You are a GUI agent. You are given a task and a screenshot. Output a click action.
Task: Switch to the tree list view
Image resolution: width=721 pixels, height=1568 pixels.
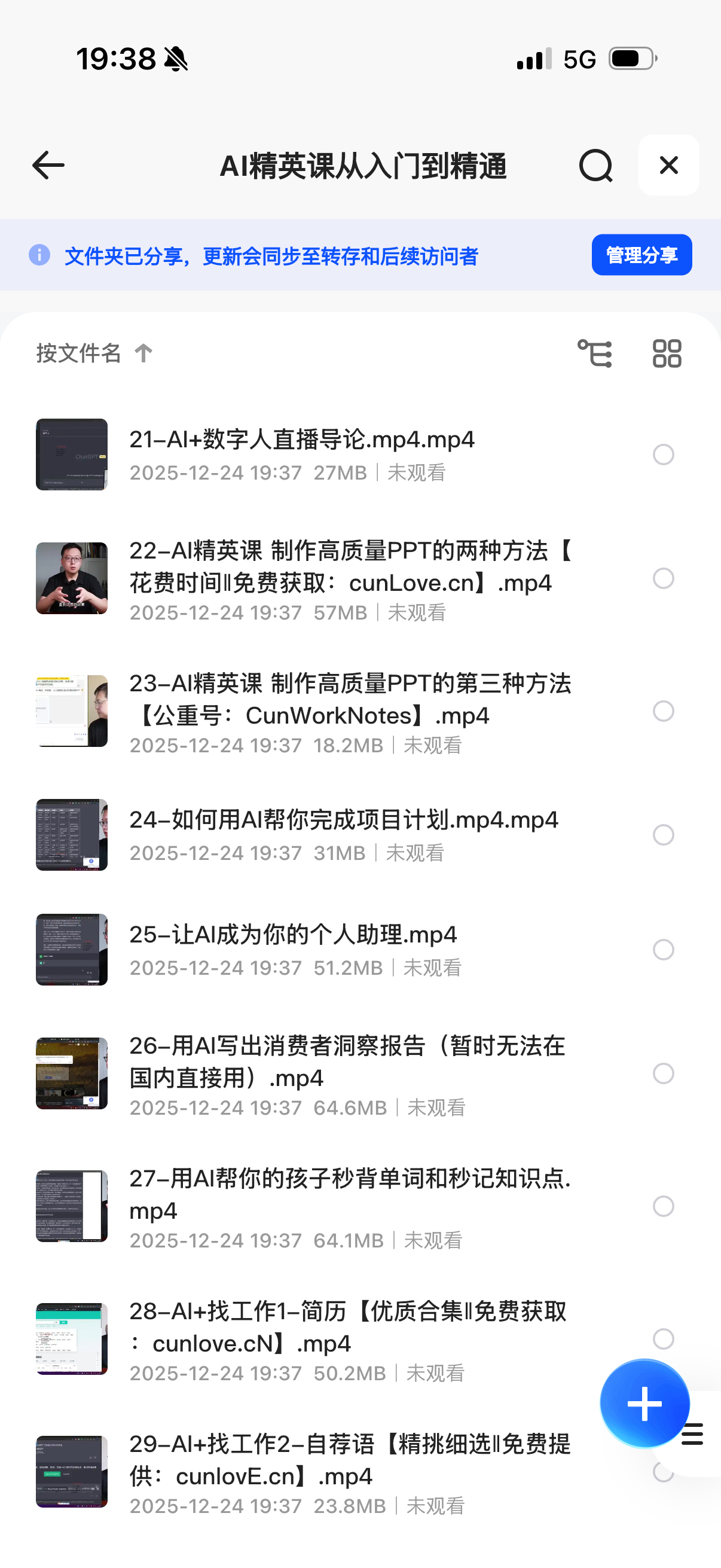594,353
